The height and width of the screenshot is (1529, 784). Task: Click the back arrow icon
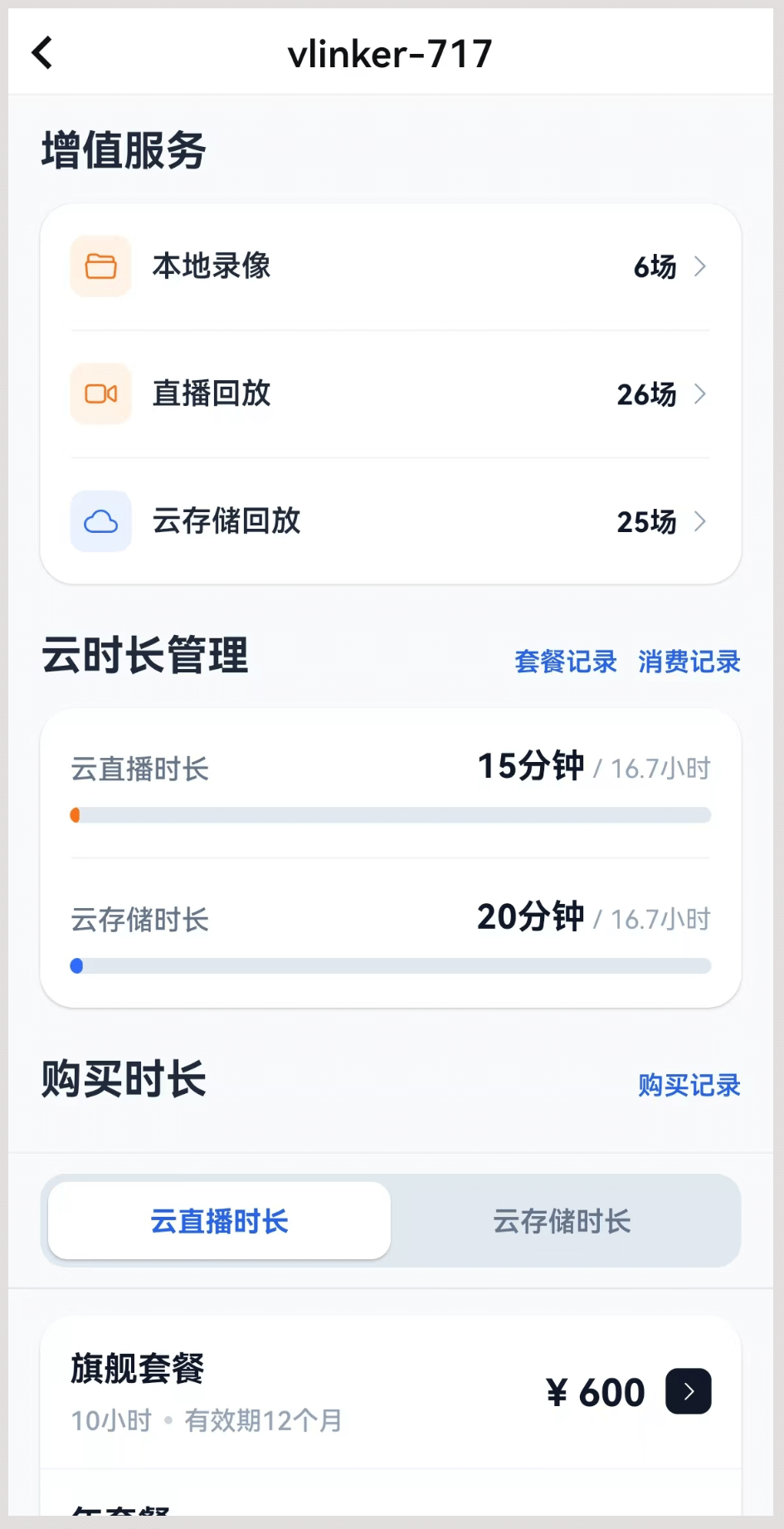point(41,51)
